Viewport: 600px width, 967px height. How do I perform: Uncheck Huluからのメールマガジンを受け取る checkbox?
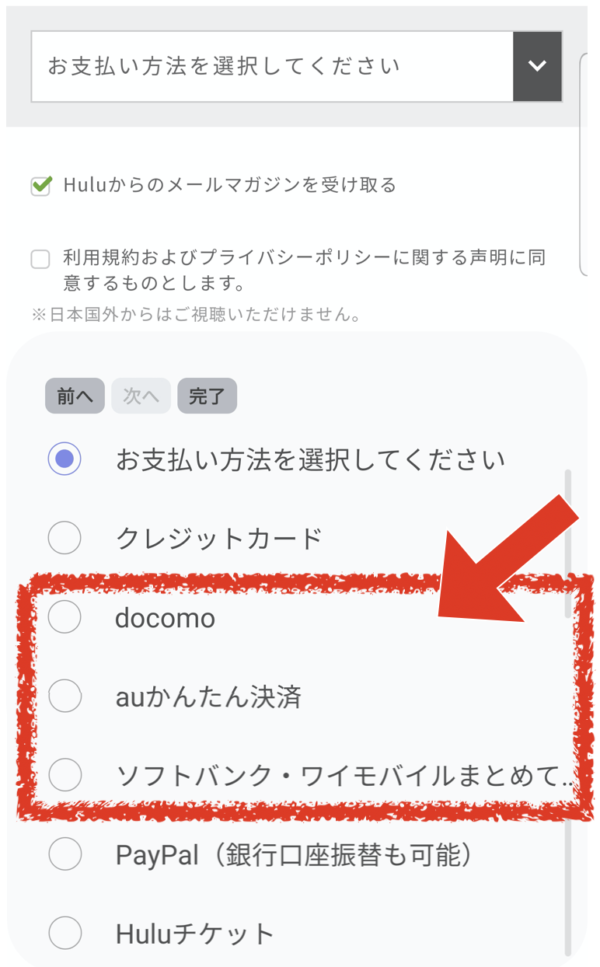[41, 185]
